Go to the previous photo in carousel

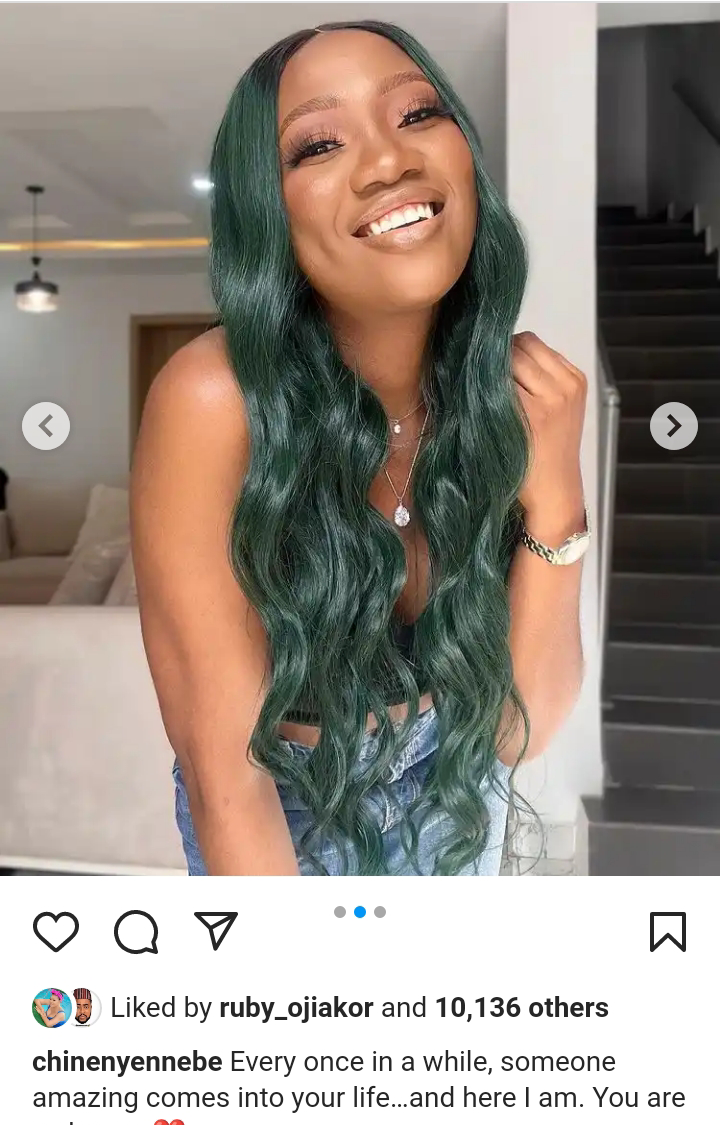46,426
